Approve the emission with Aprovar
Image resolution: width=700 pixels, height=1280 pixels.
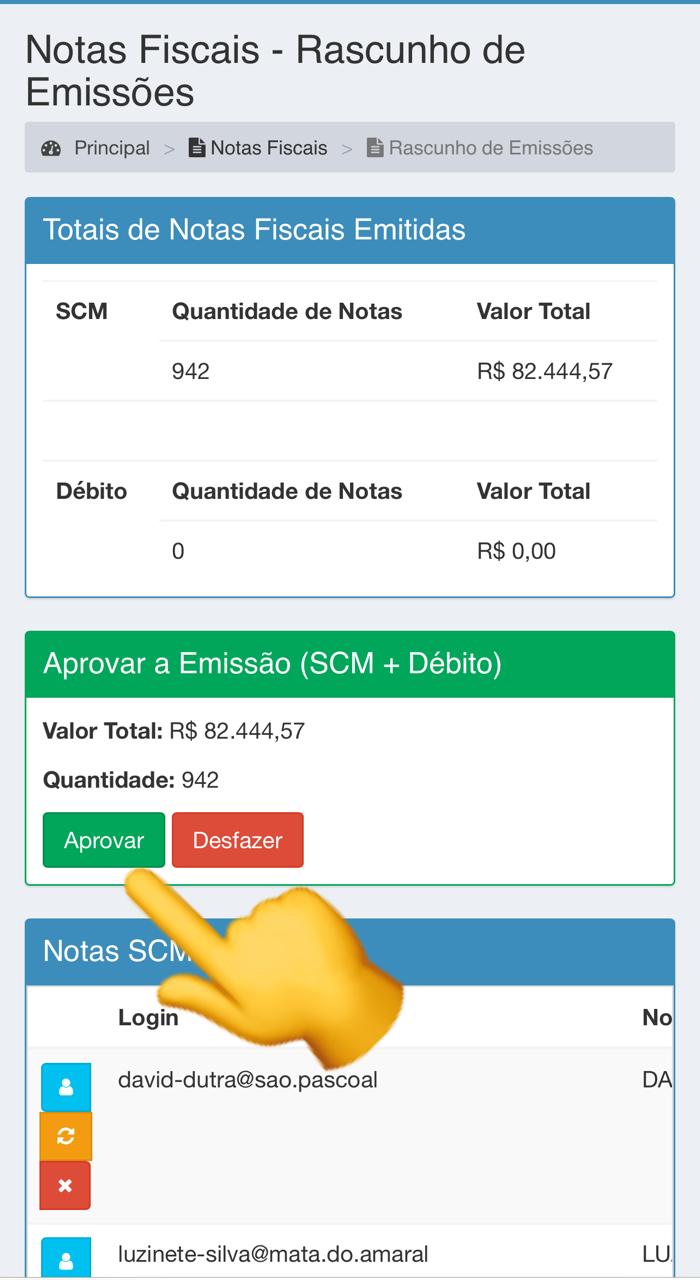103,840
